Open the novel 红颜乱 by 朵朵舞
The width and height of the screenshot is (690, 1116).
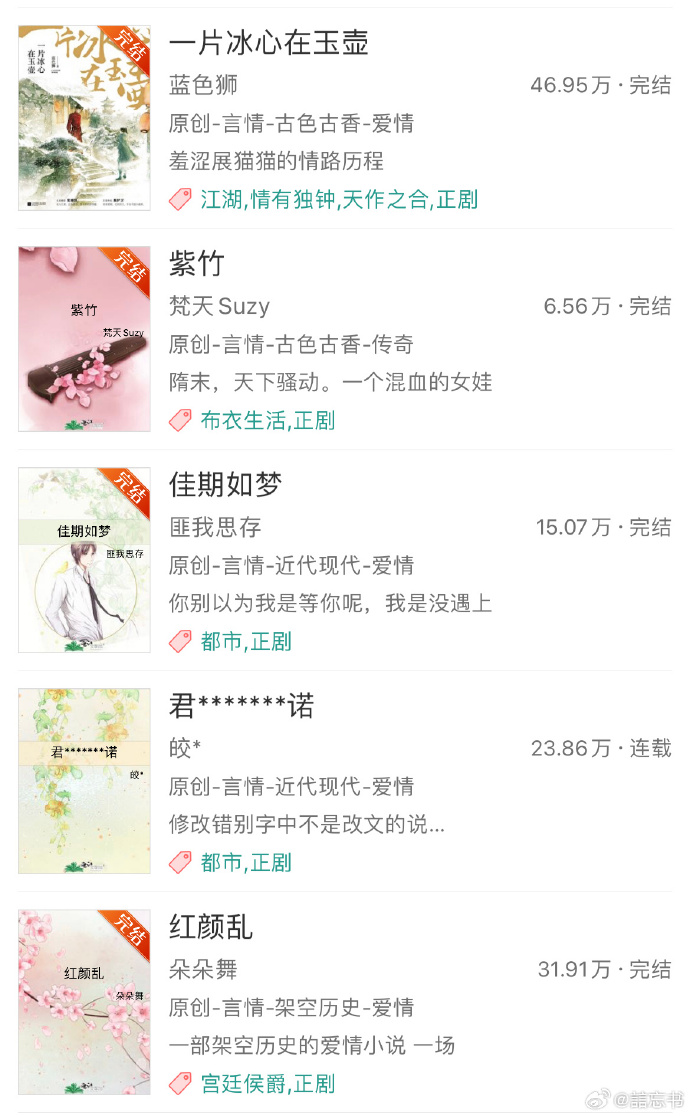click(x=345, y=1002)
